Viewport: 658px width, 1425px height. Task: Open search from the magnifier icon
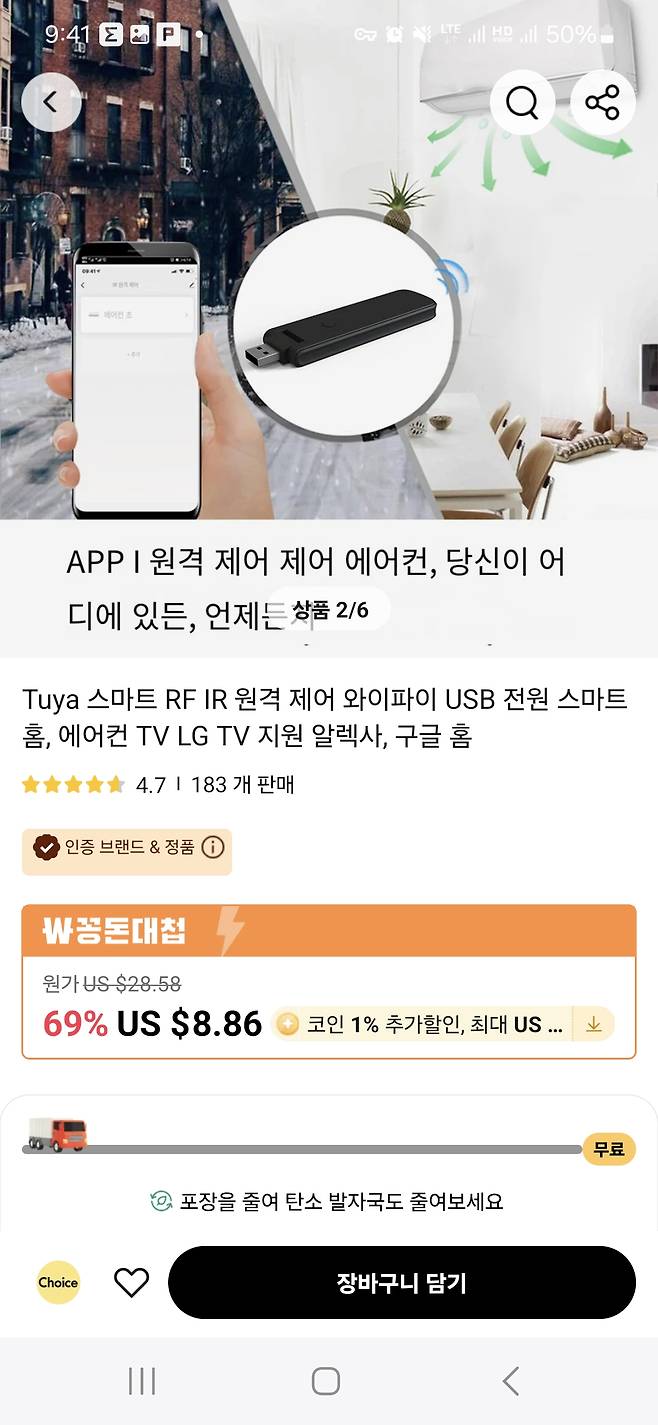[x=522, y=102]
